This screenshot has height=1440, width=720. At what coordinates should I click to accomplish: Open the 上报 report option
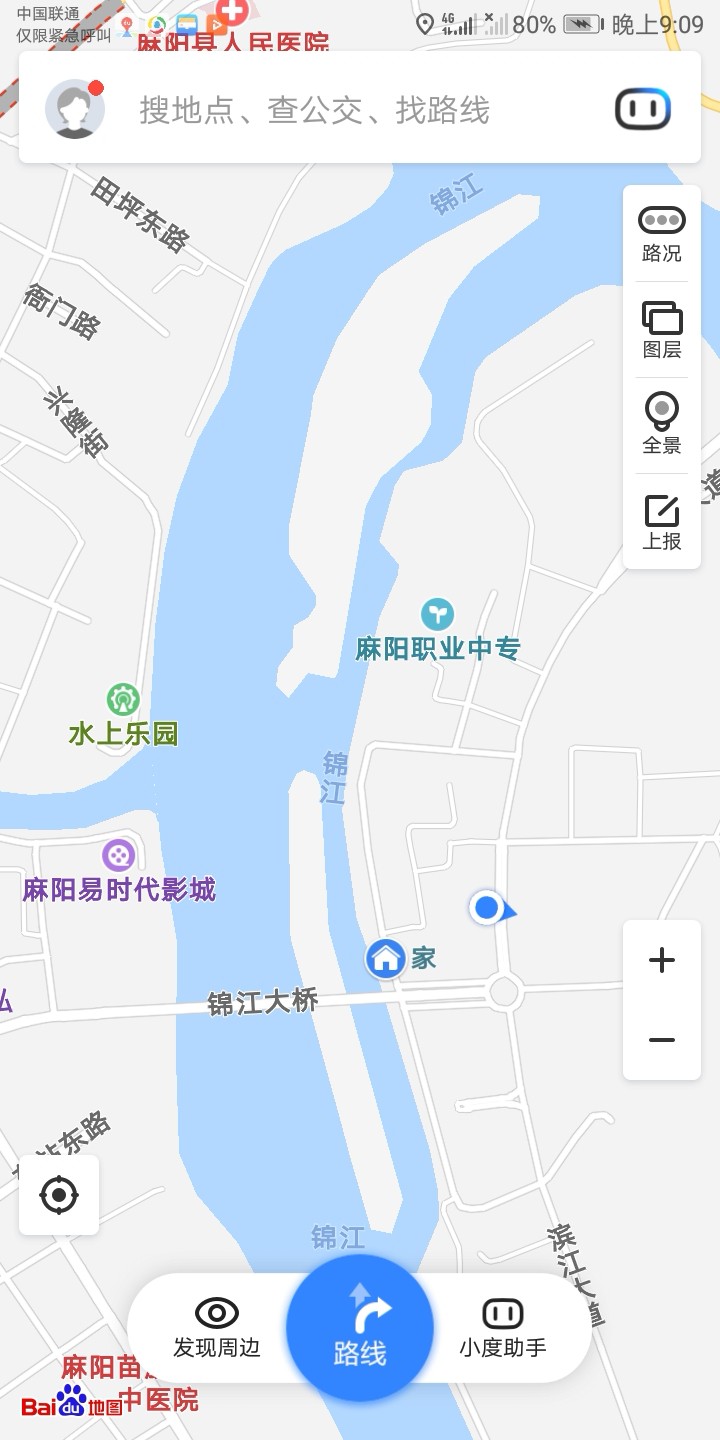point(662,521)
